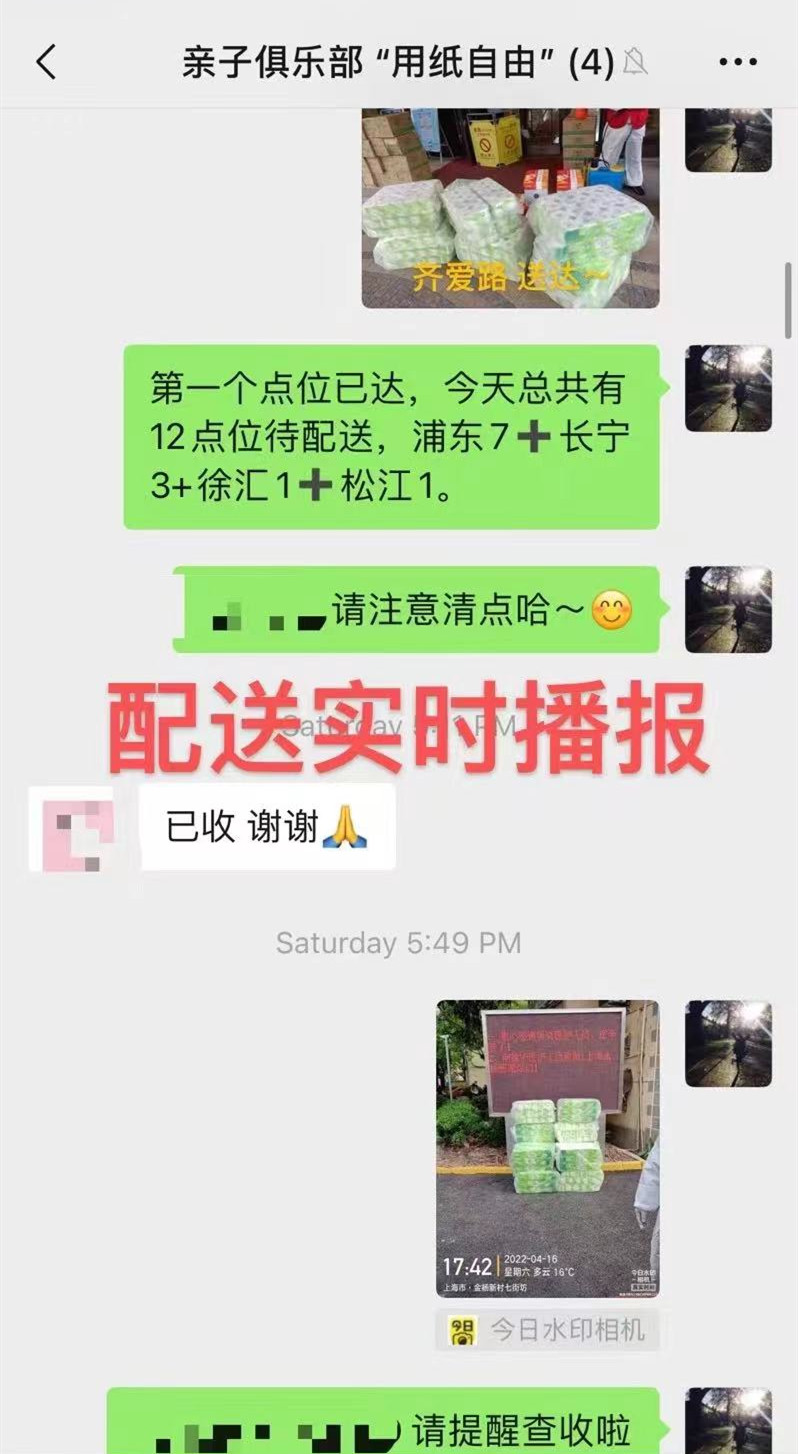
Task: Open sender avatar beside 请注意清点哈 message
Action: click(x=728, y=609)
